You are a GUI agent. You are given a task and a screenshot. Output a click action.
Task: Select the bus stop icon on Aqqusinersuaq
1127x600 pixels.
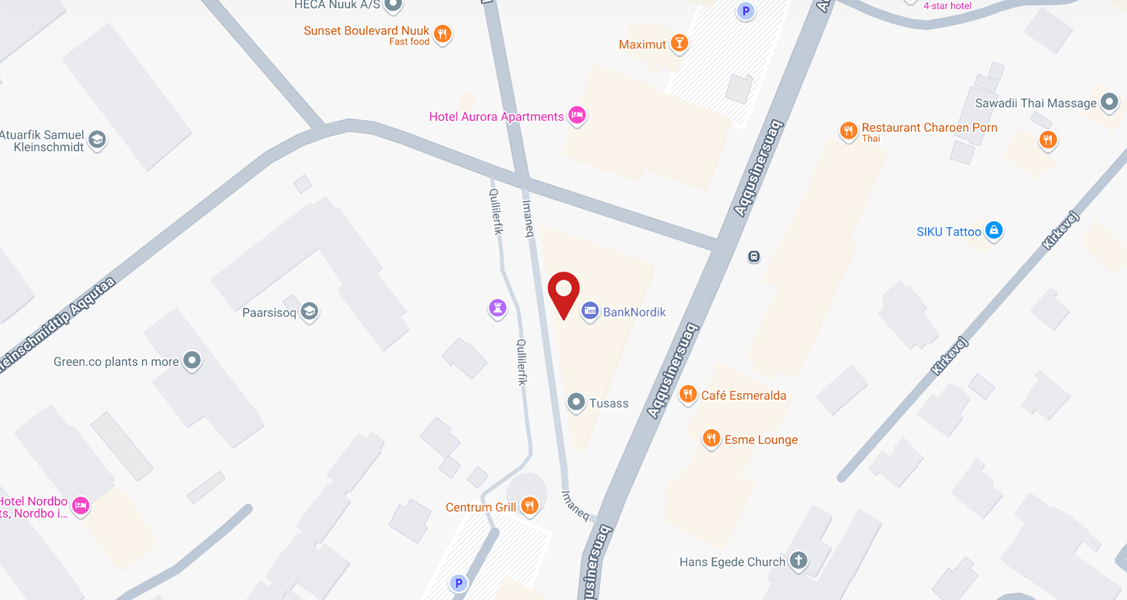(x=754, y=257)
